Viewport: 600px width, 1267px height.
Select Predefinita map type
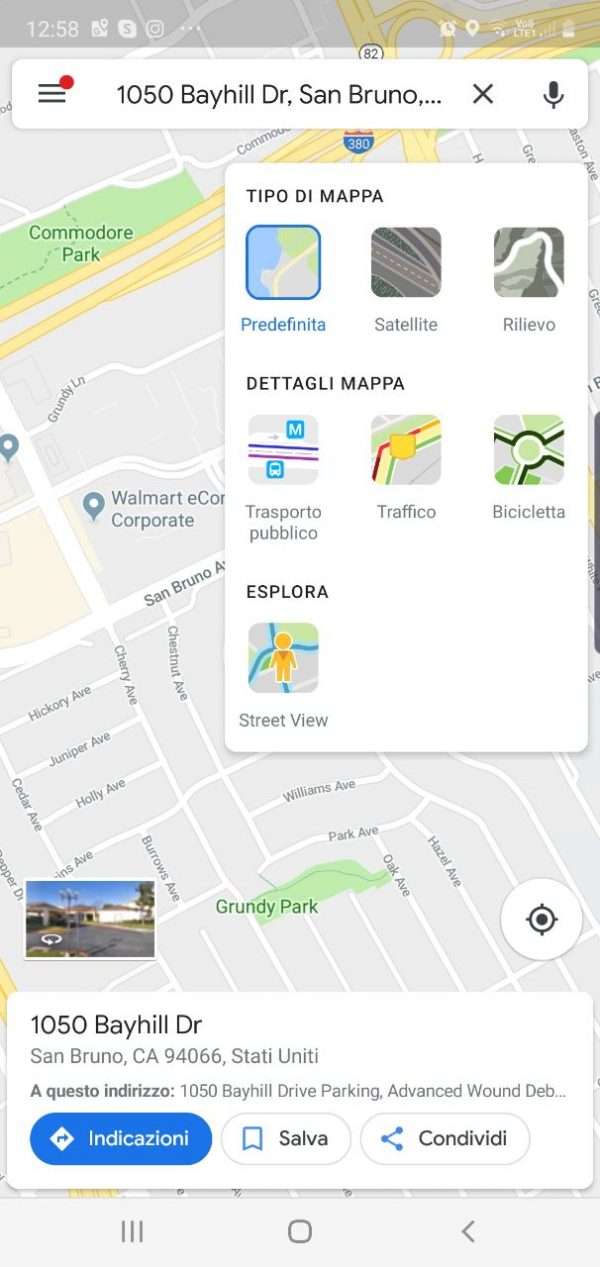click(x=283, y=263)
